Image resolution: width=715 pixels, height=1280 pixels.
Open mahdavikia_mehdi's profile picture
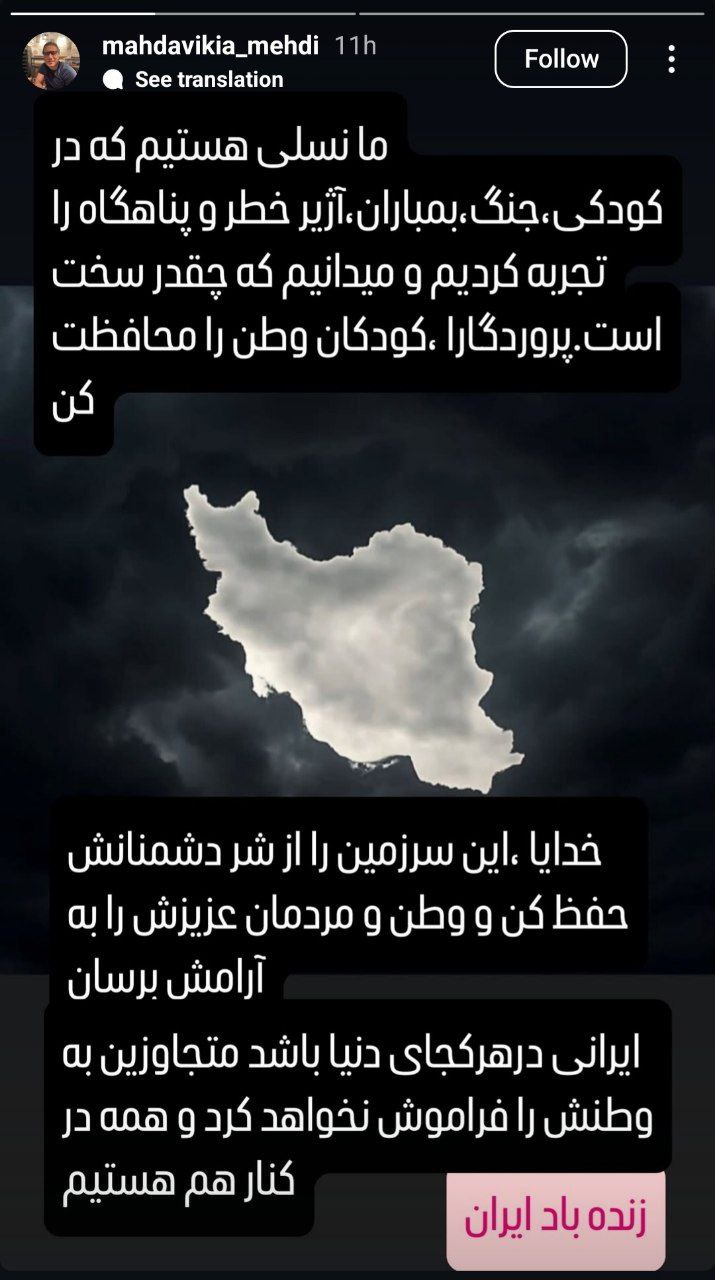pos(51,60)
